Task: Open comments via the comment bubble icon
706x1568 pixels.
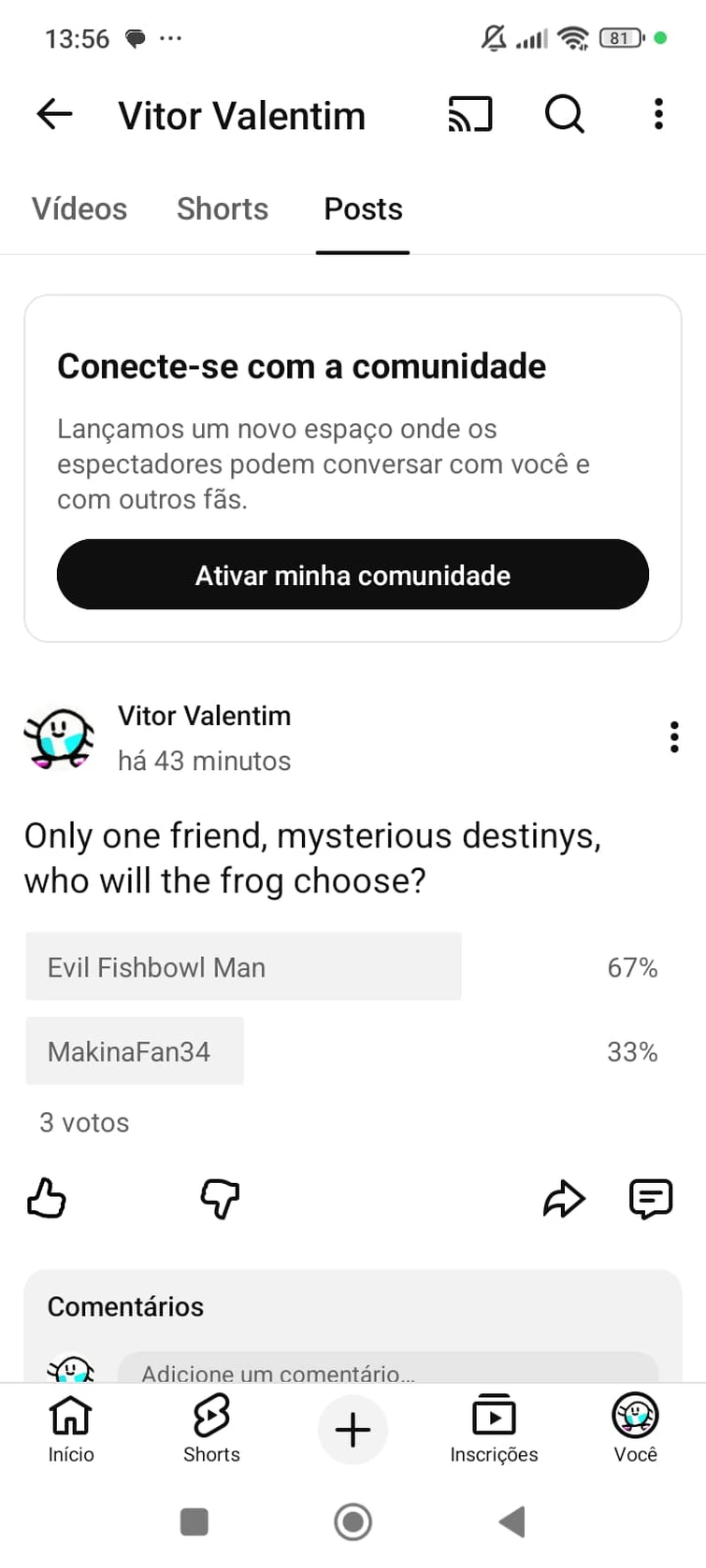Action: pos(649,1199)
